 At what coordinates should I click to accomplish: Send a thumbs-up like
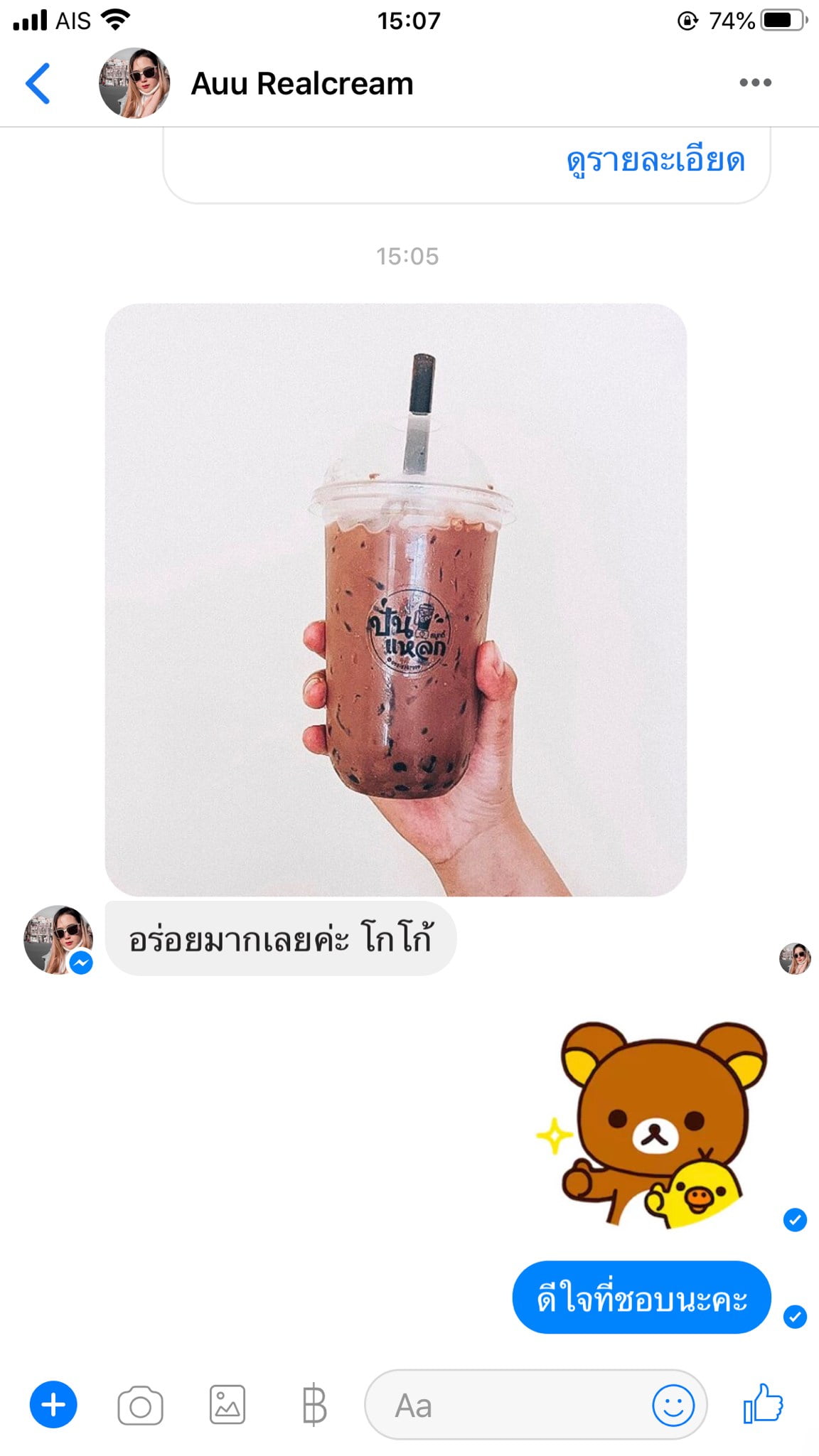(764, 1403)
